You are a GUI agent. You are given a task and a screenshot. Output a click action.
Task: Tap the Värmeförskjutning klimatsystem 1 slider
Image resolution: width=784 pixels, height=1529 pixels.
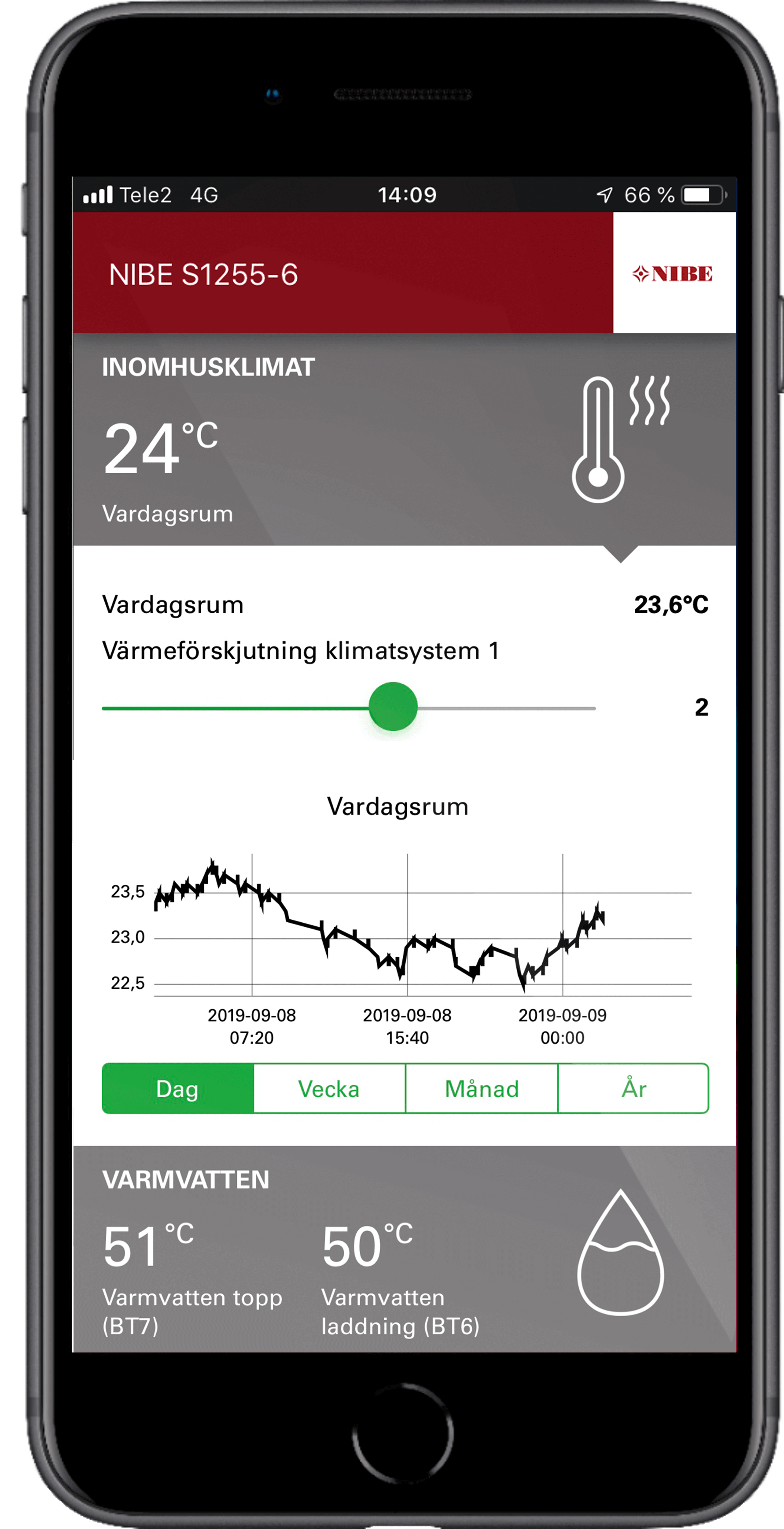click(x=393, y=707)
